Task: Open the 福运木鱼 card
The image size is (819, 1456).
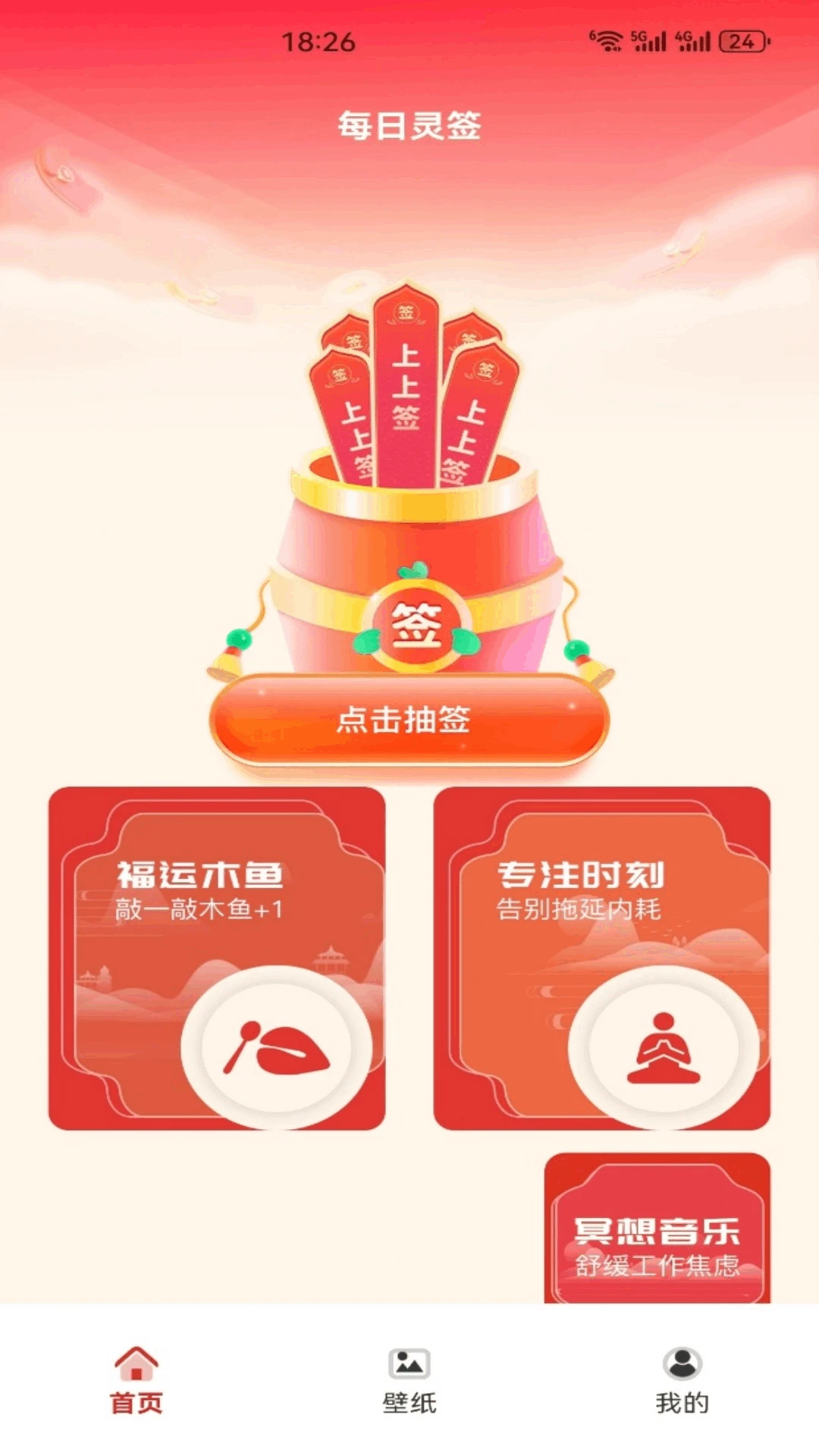Action: [217, 958]
